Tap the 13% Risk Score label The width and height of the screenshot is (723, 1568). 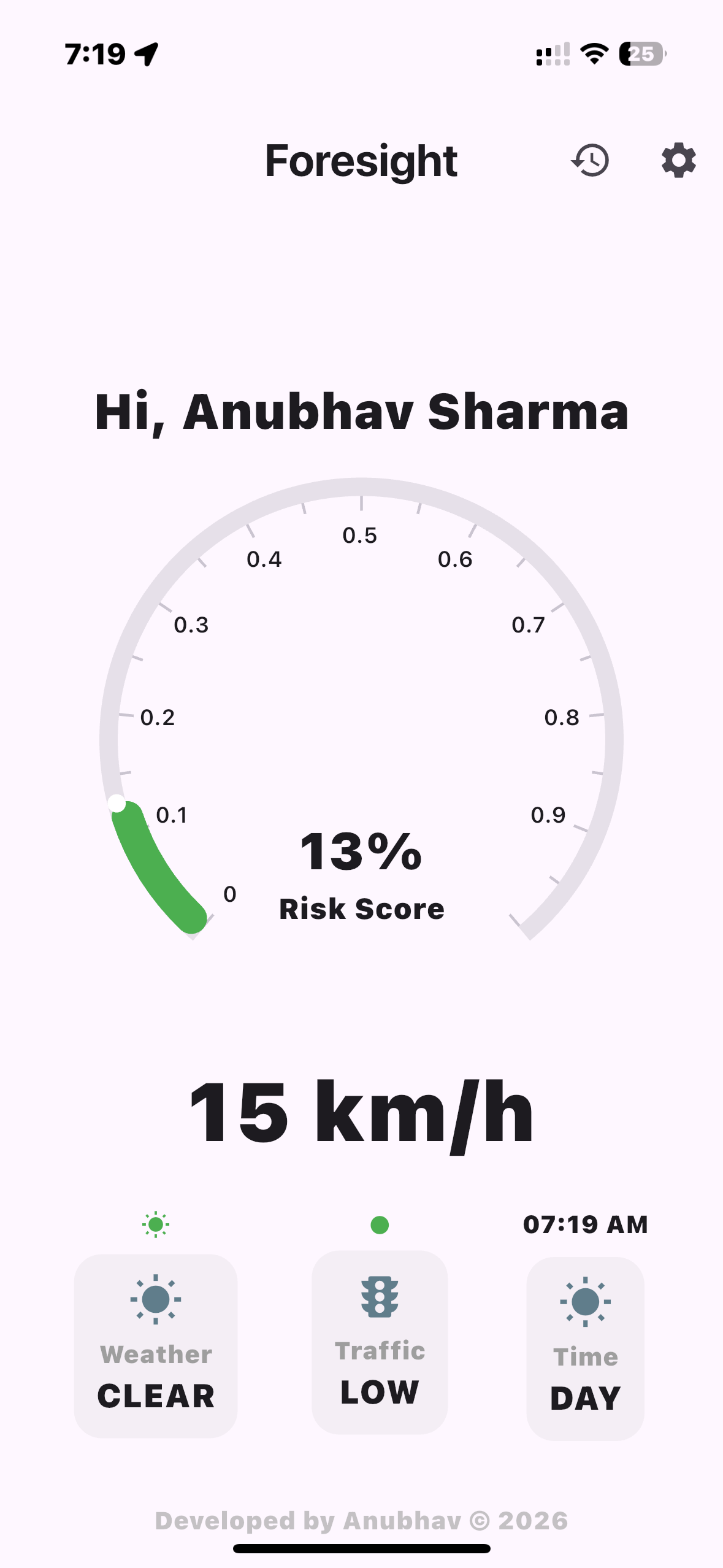[x=361, y=909]
